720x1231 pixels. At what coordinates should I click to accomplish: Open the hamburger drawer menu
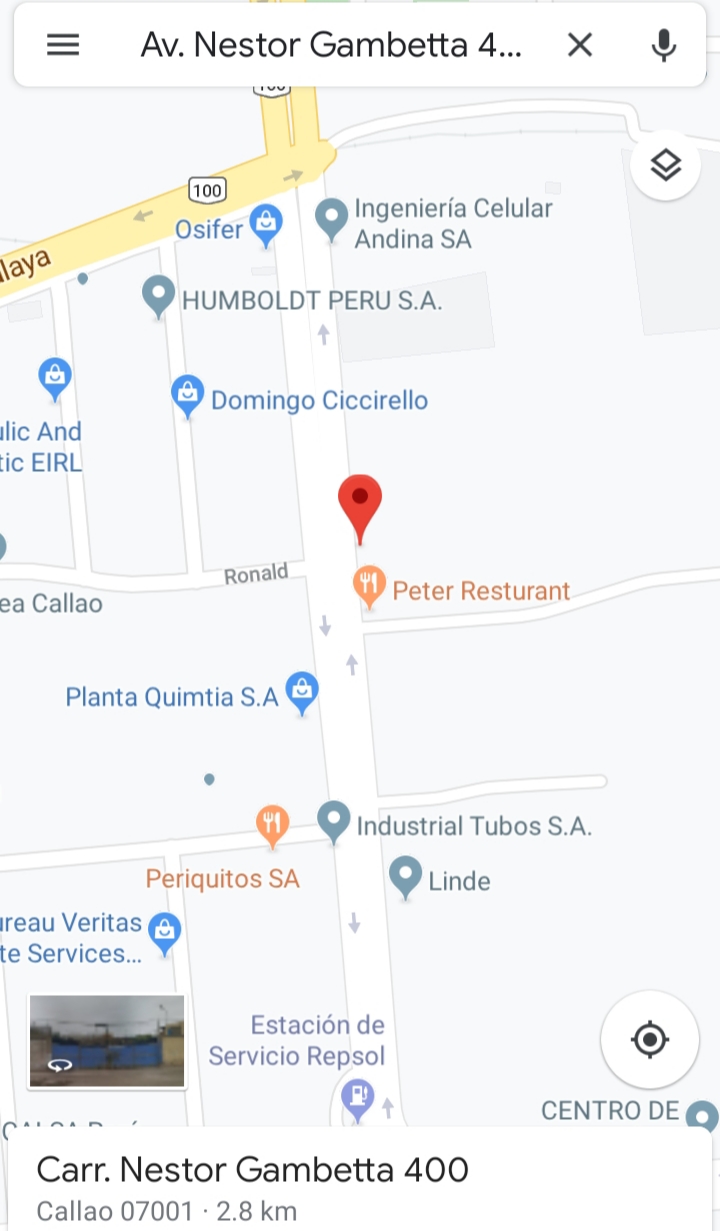click(x=63, y=45)
